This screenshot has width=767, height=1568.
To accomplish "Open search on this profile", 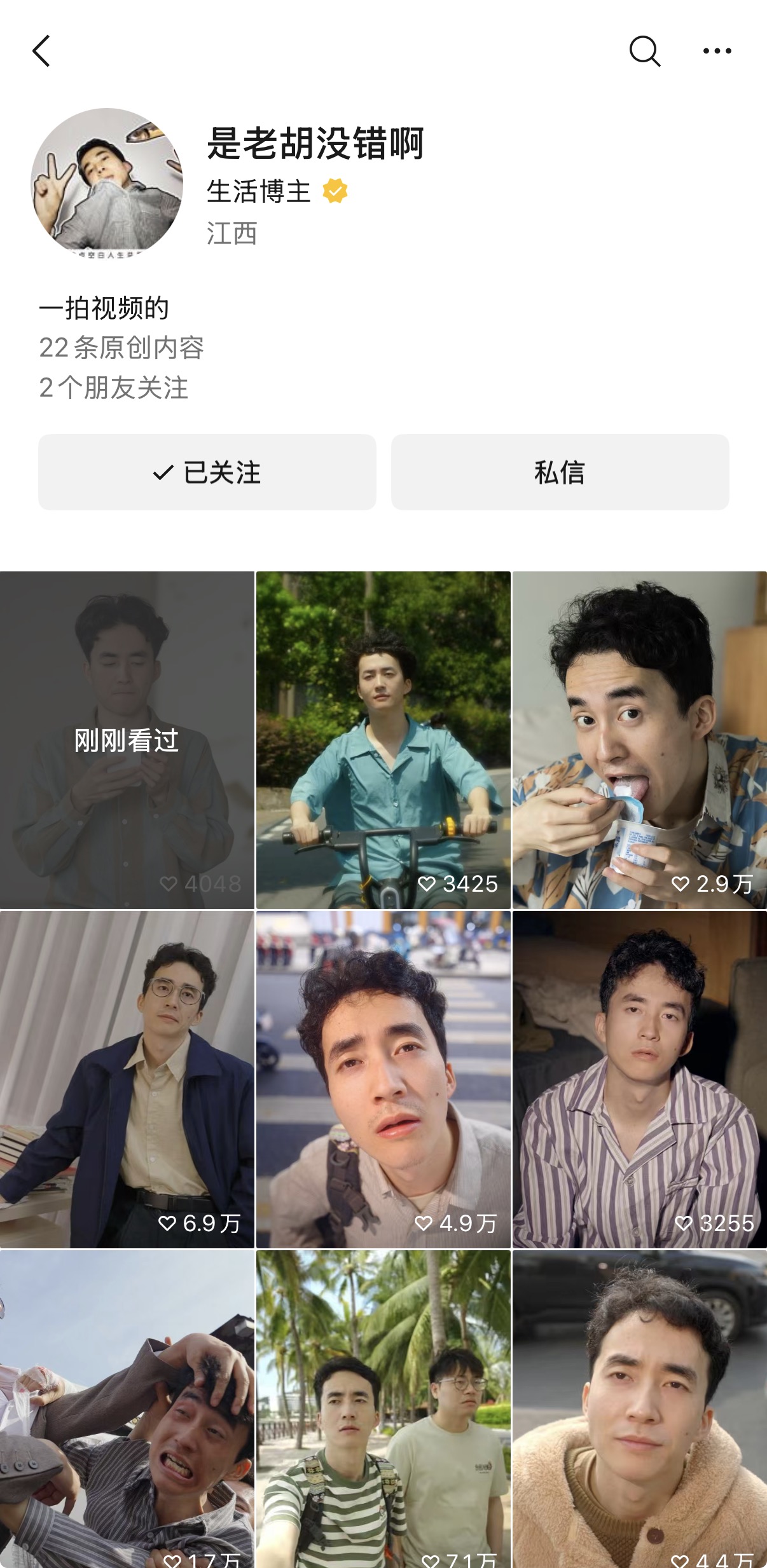I will coord(644,51).
